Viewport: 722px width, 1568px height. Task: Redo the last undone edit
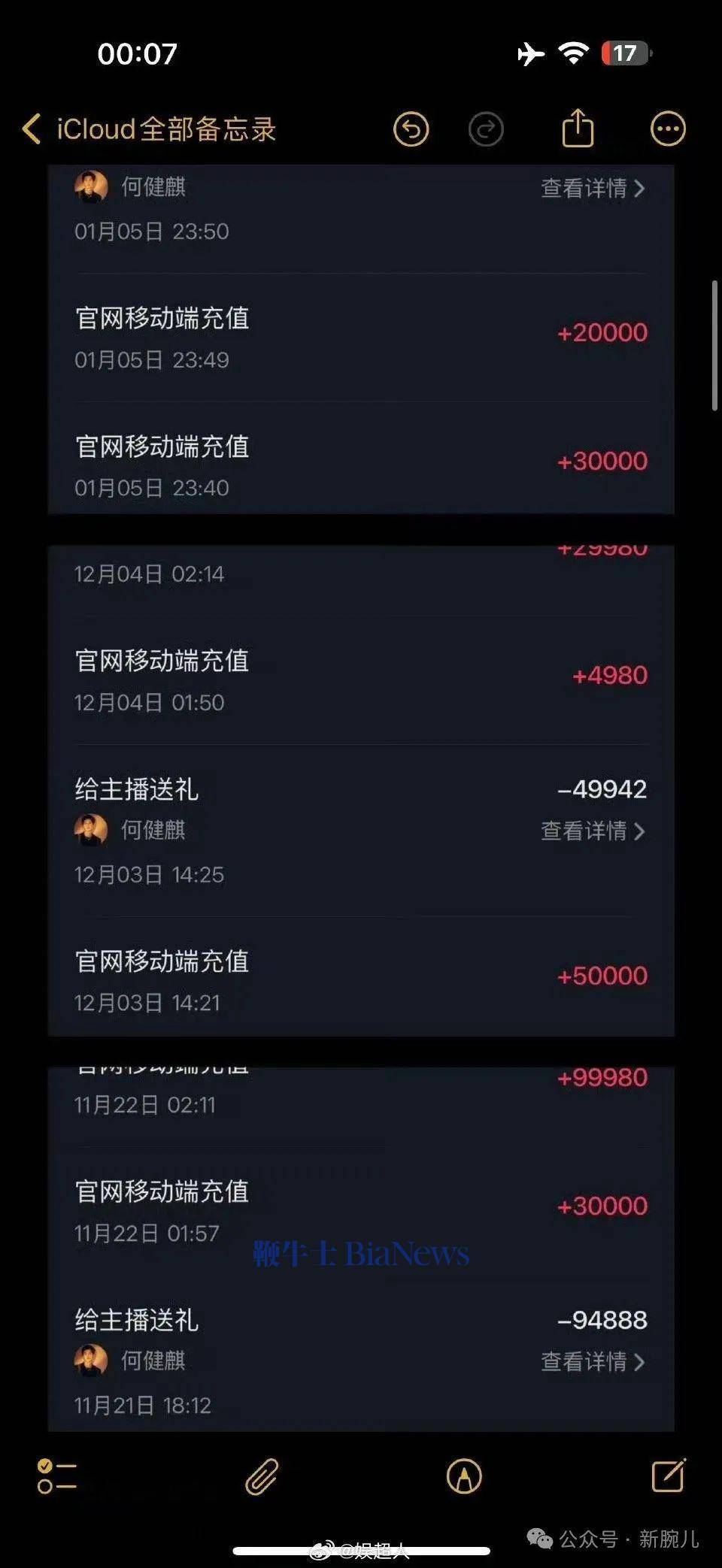(486, 129)
